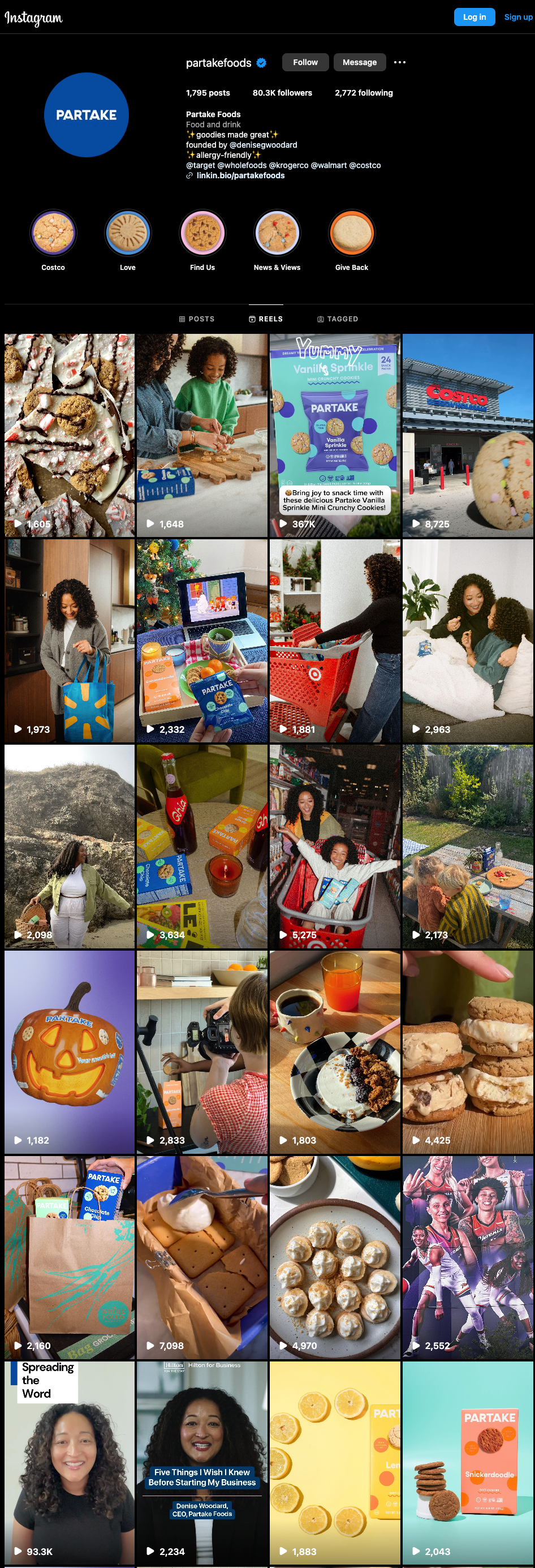Go to Instagram home via the logo
Viewport: 535px width, 1568px height.
point(33,18)
